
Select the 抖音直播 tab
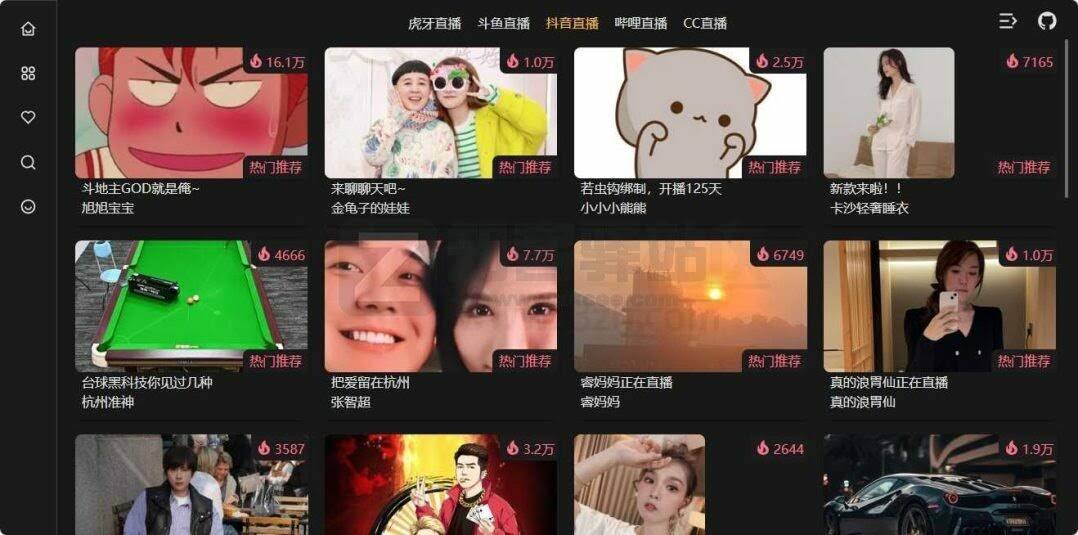572,23
